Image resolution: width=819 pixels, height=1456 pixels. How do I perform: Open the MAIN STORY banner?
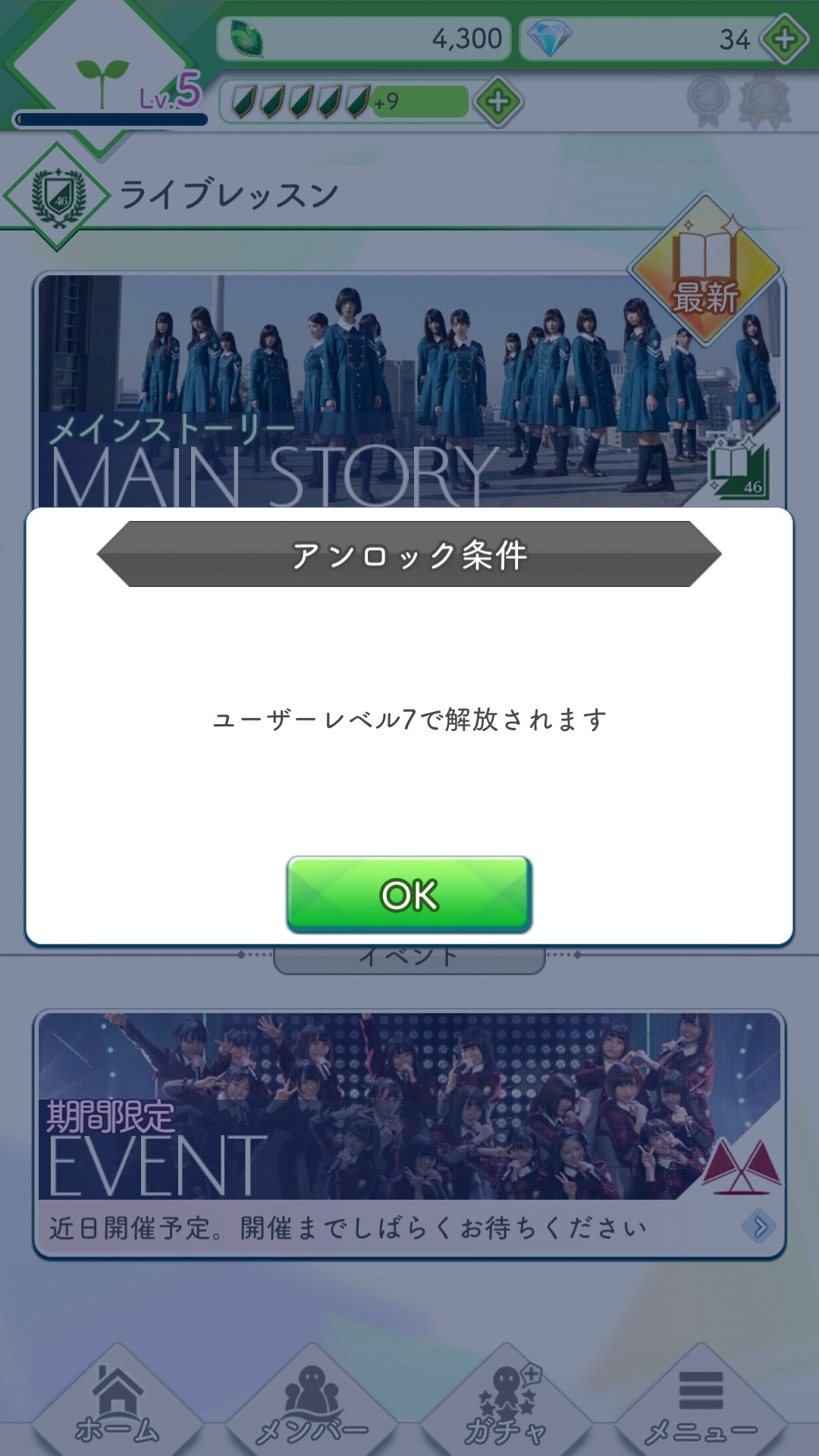click(409, 391)
